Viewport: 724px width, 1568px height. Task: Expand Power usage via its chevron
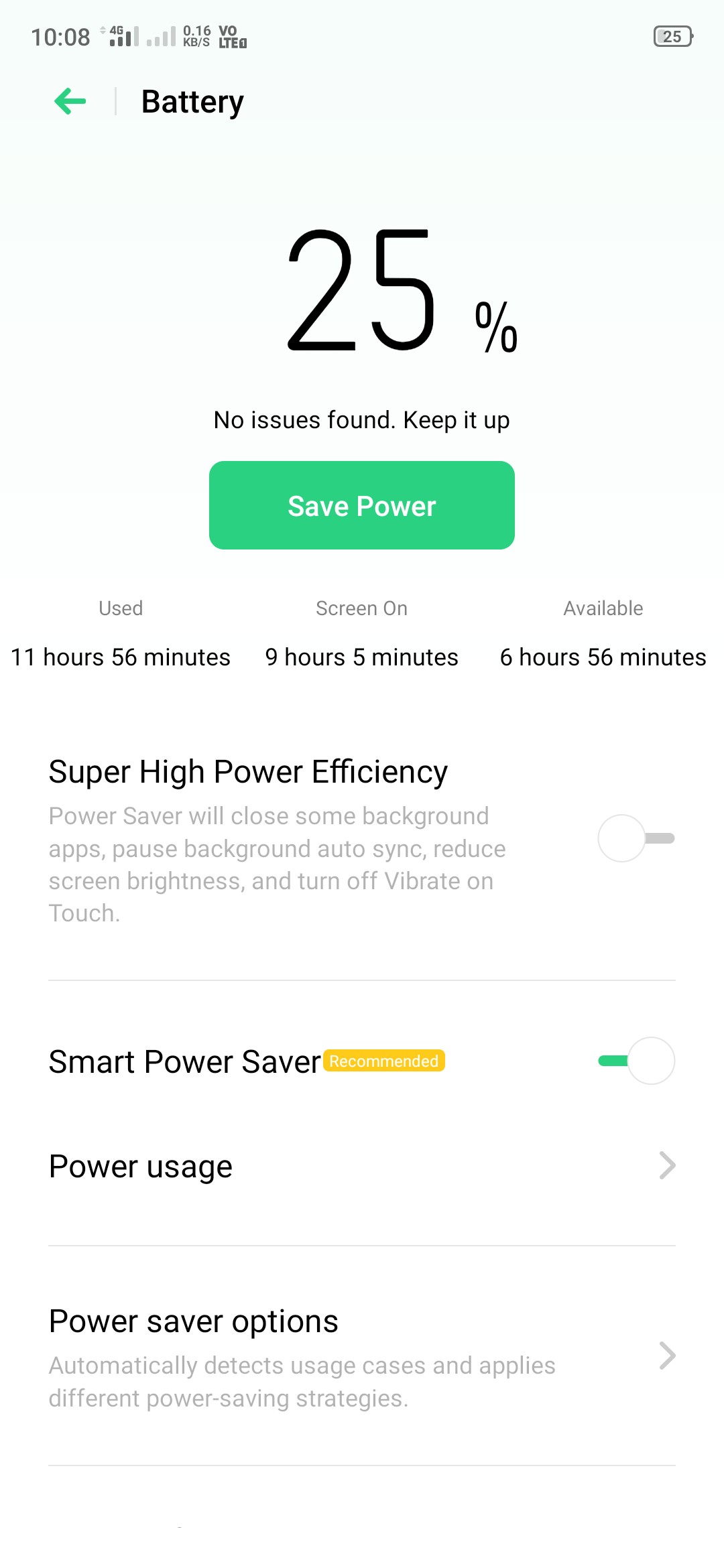coord(667,1165)
